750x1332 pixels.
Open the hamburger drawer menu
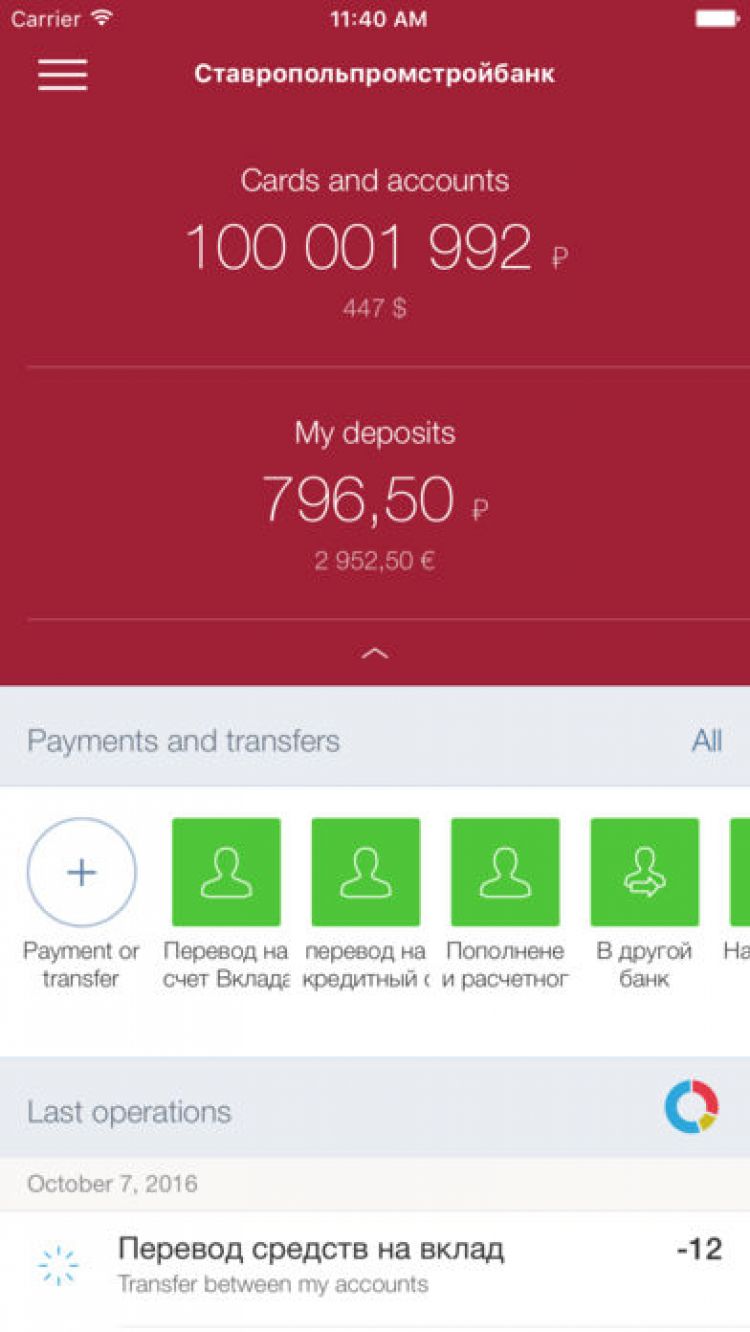point(62,75)
